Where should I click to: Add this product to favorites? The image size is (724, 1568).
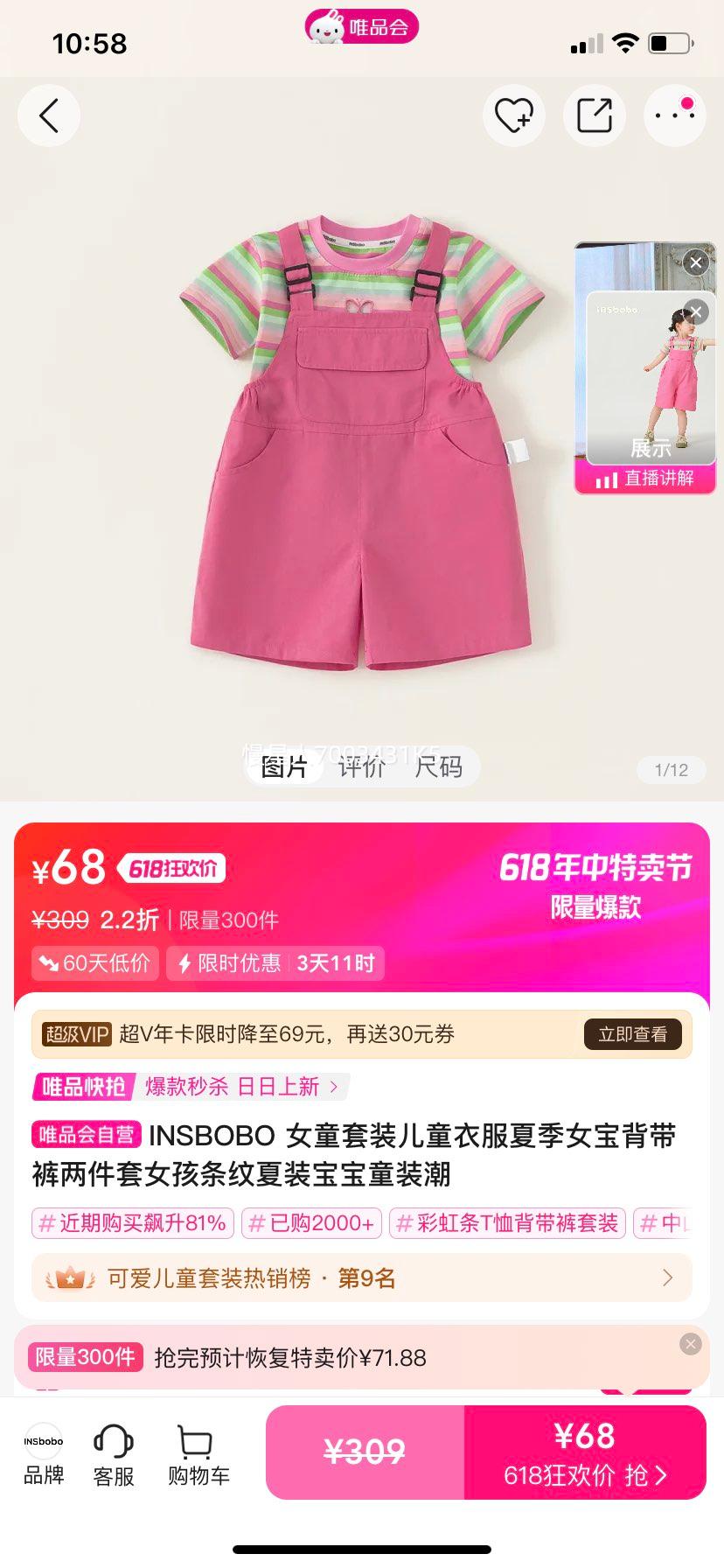(513, 115)
